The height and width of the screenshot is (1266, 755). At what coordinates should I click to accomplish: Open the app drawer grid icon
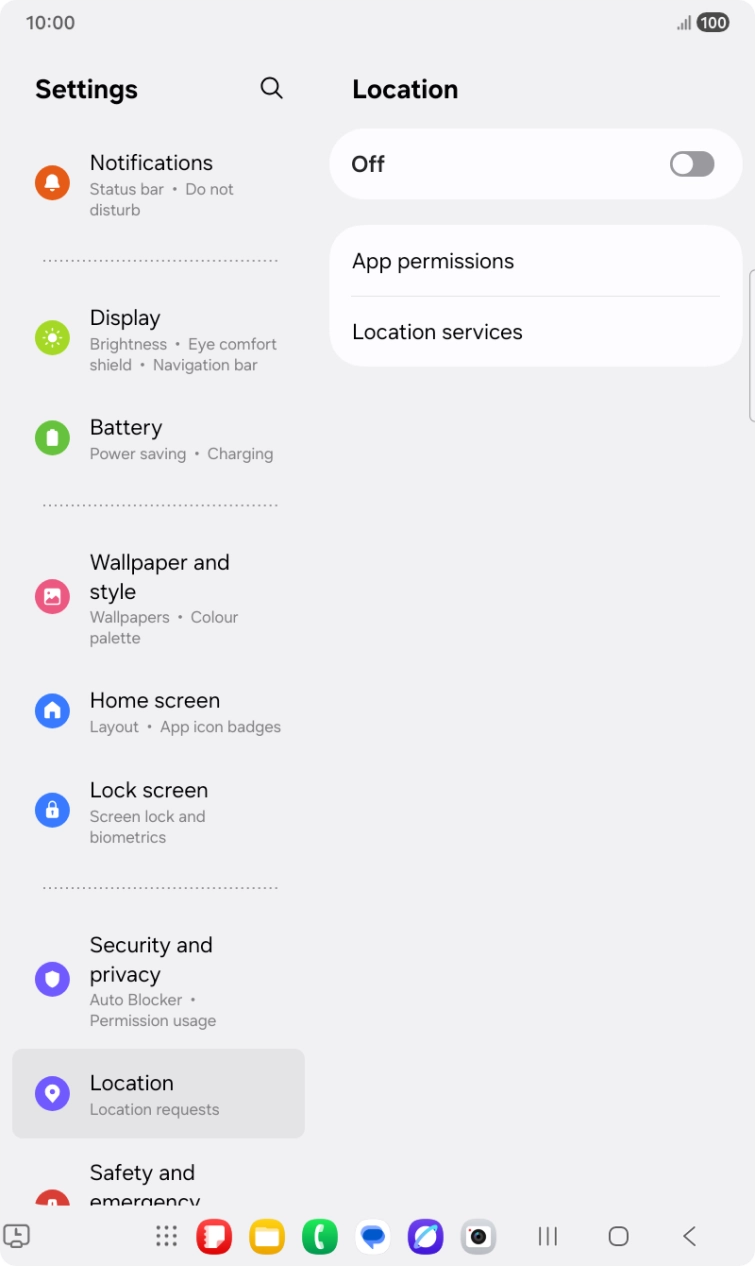pos(166,1237)
